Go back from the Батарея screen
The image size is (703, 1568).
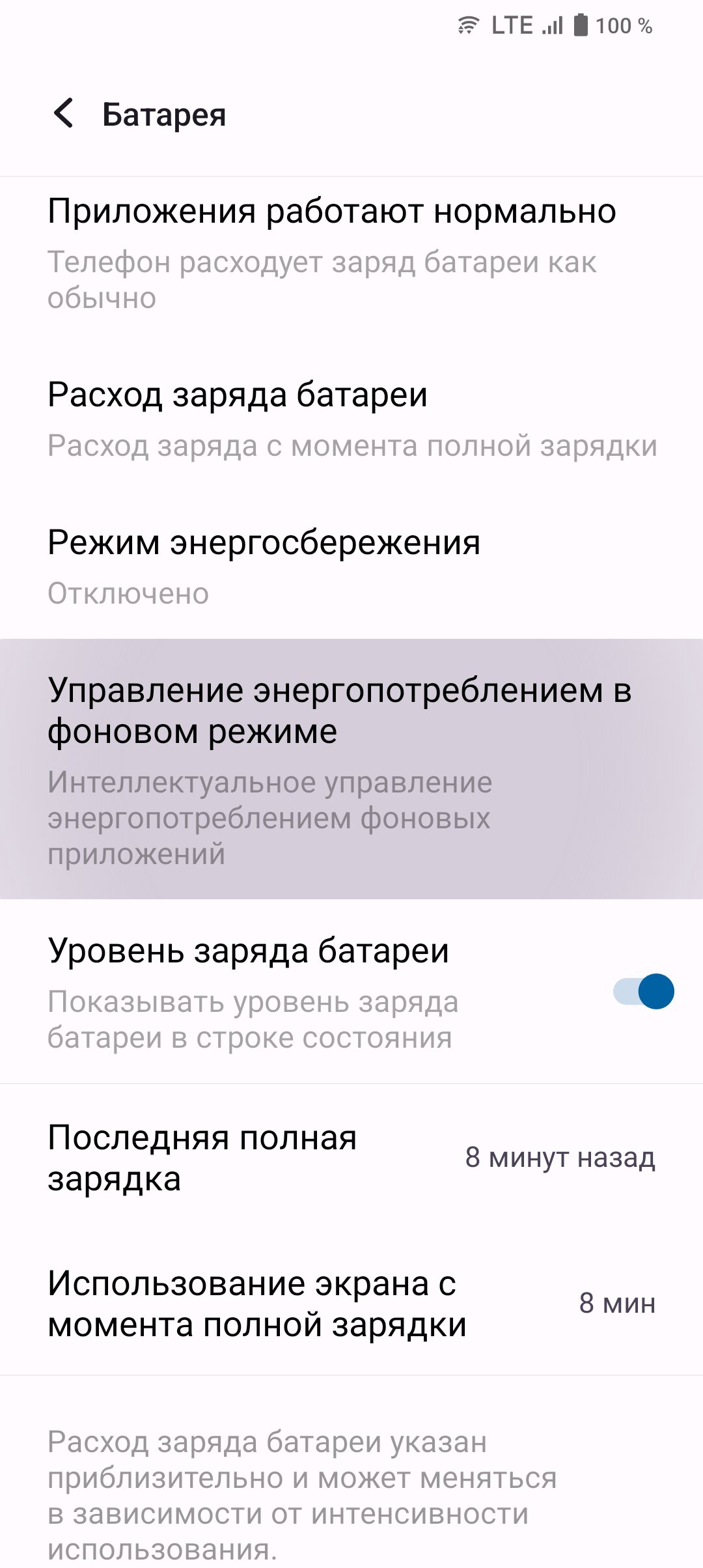[64, 114]
